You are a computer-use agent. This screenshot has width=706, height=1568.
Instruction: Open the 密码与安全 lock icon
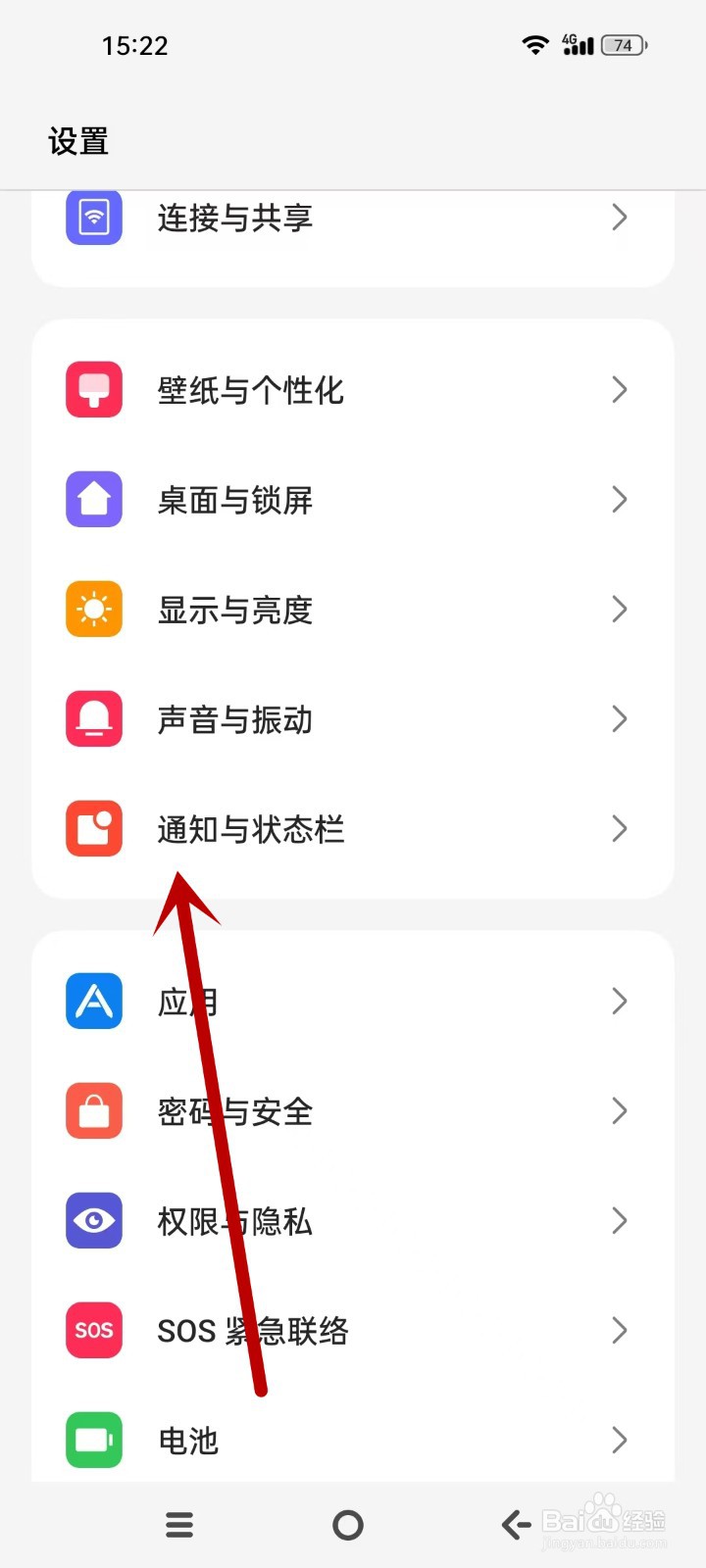point(93,1110)
